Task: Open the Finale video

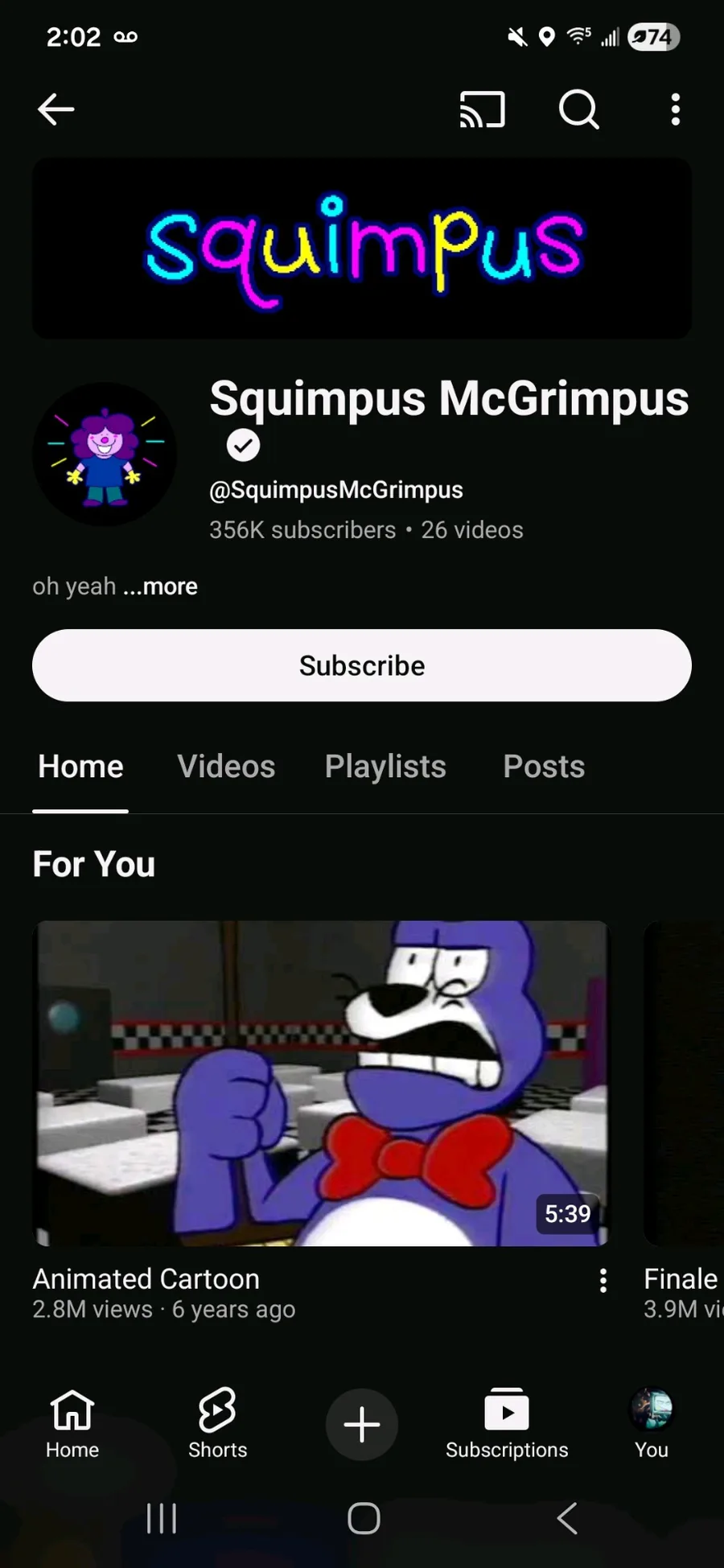Action: [x=684, y=1083]
